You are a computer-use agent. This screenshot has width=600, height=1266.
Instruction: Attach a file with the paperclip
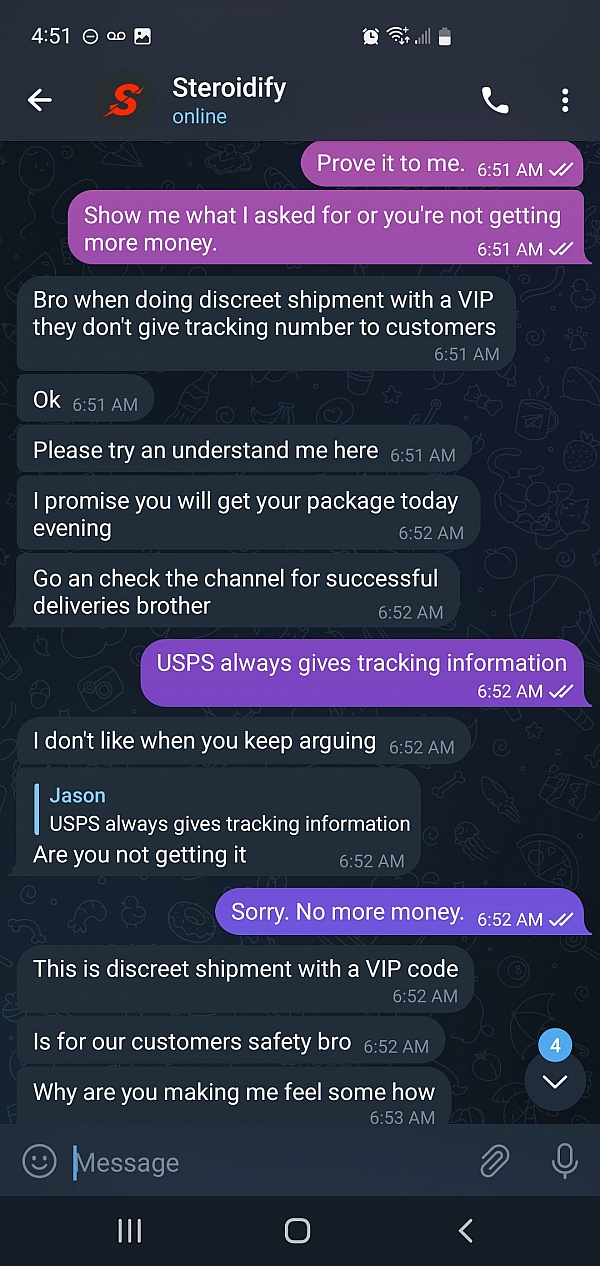[x=495, y=1162]
